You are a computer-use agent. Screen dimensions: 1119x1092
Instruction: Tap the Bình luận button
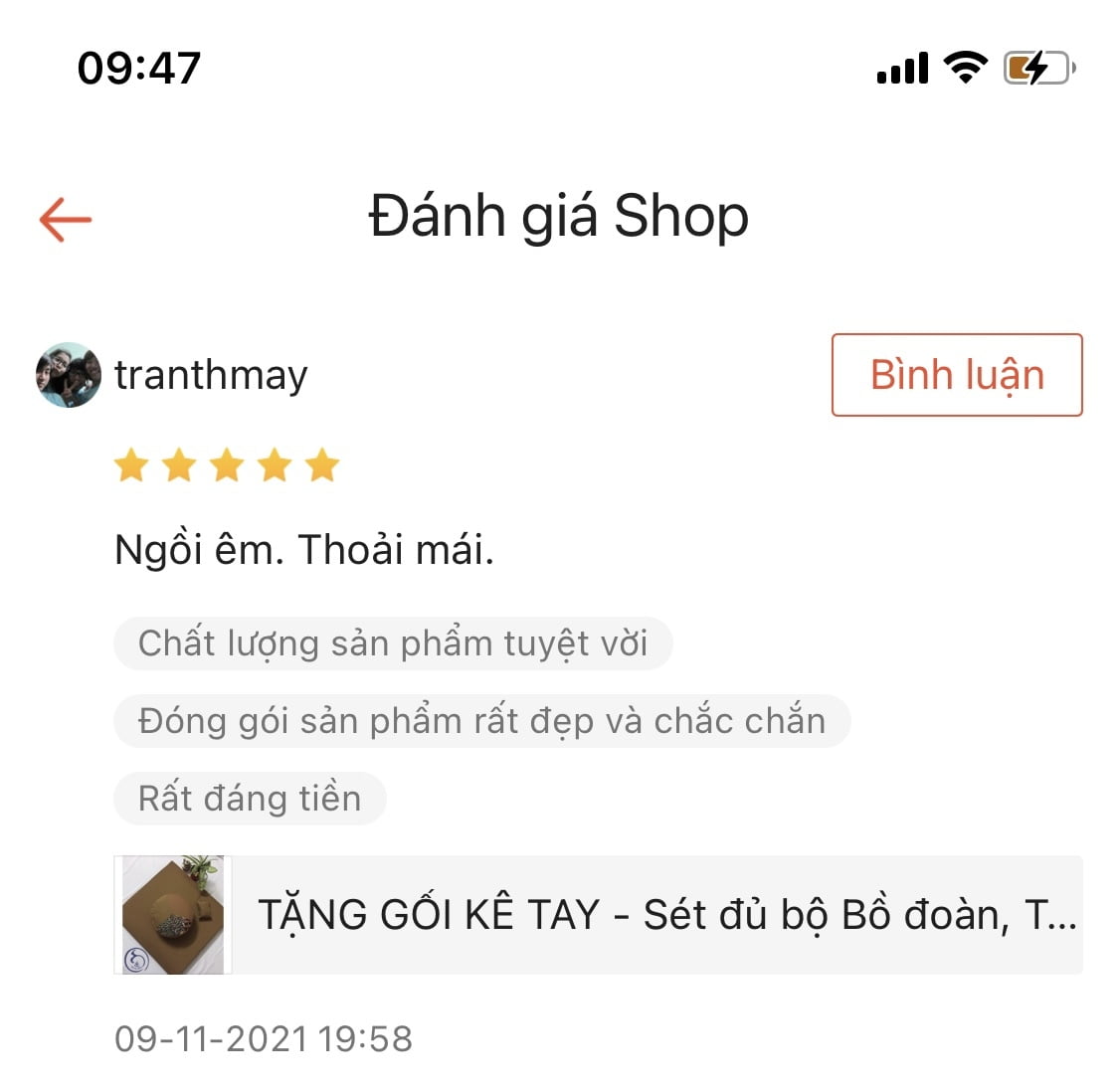pyautogui.click(x=956, y=375)
